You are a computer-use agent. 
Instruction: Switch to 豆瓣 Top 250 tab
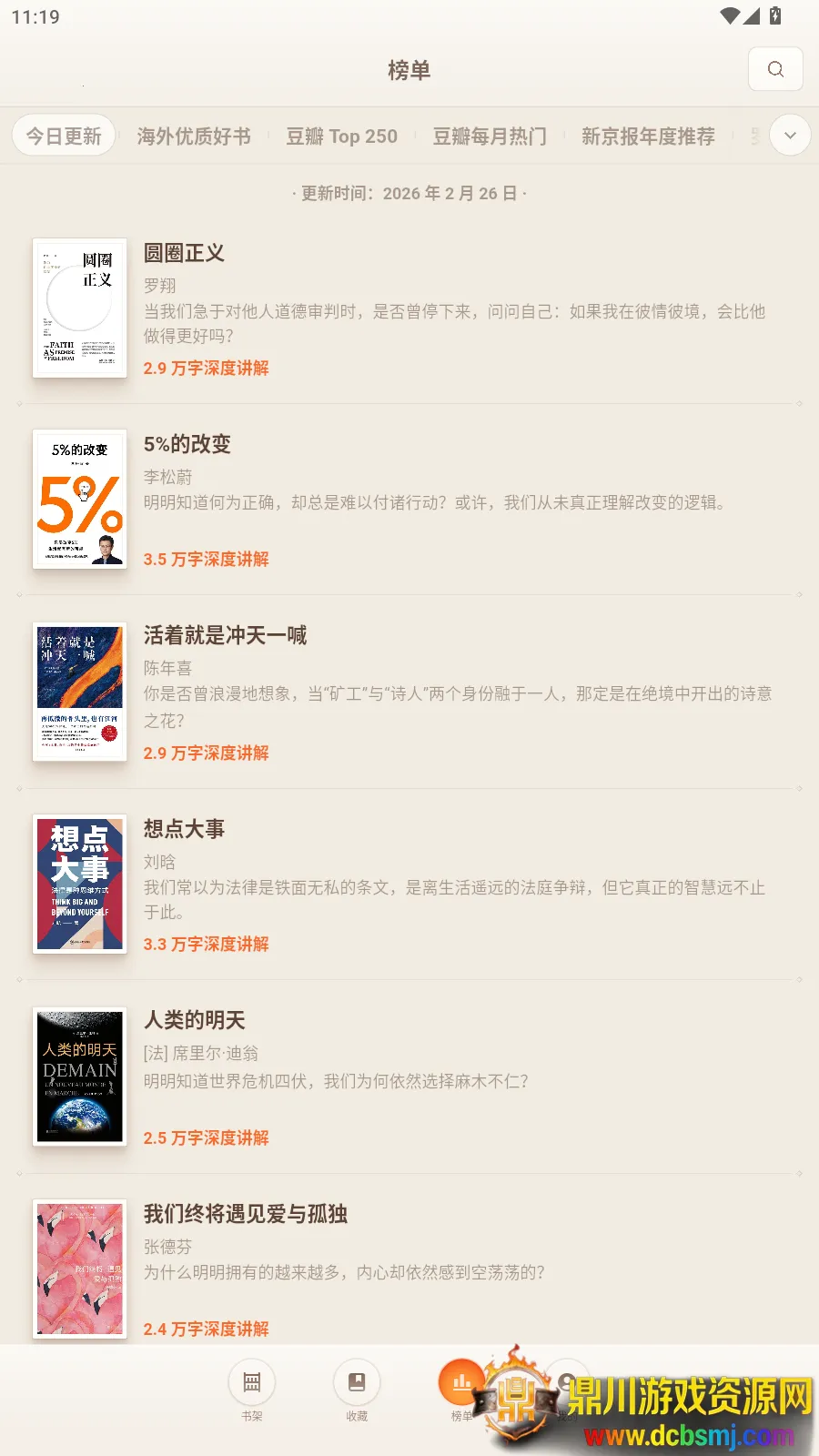pyautogui.click(x=341, y=136)
